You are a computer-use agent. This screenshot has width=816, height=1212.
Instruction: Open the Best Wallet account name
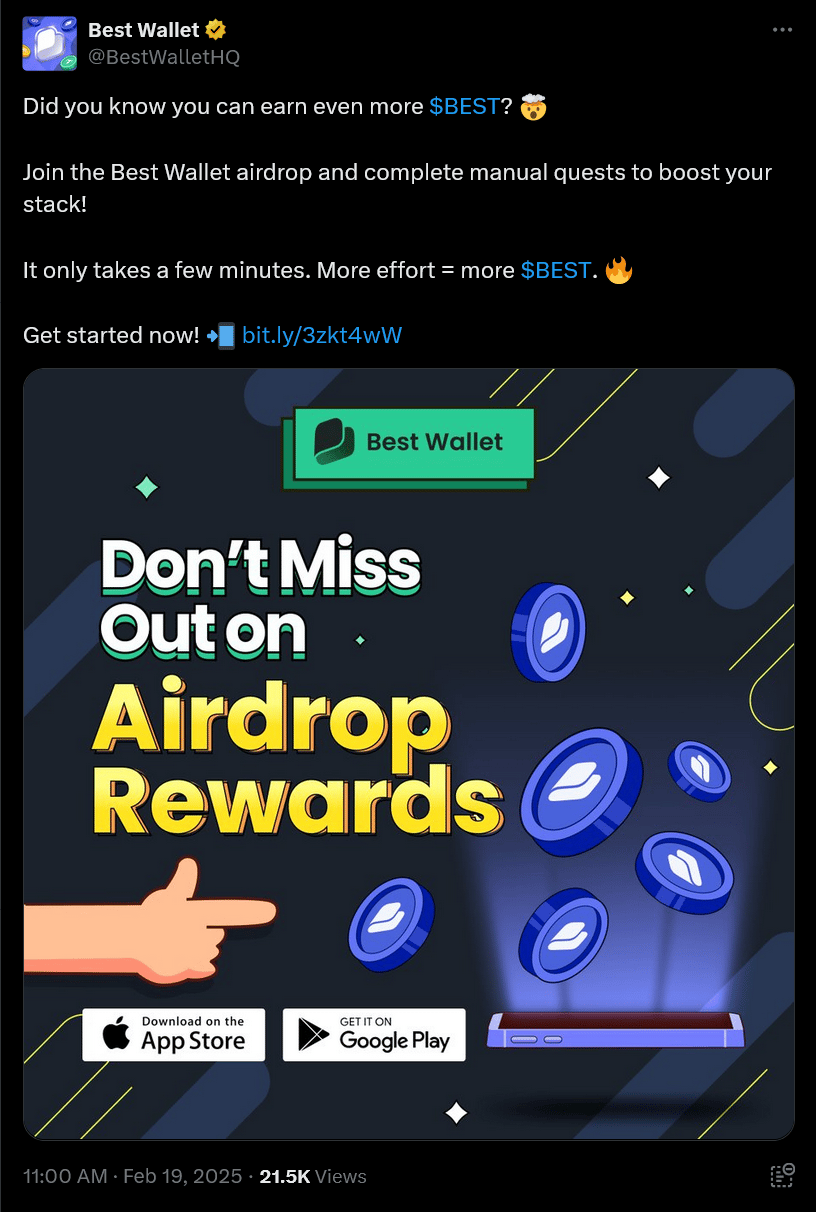click(144, 31)
